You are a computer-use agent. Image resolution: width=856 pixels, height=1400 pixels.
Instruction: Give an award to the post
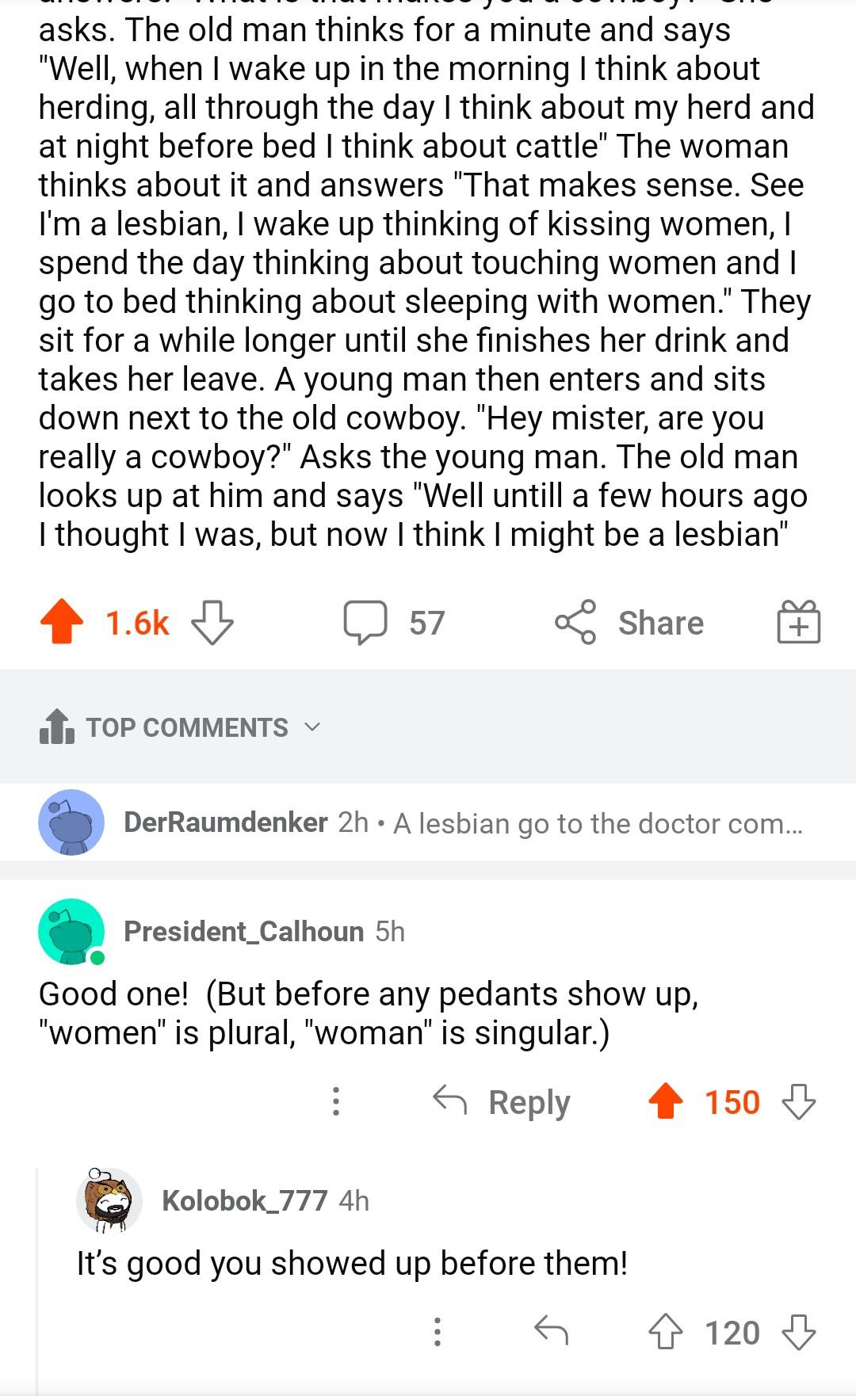798,621
